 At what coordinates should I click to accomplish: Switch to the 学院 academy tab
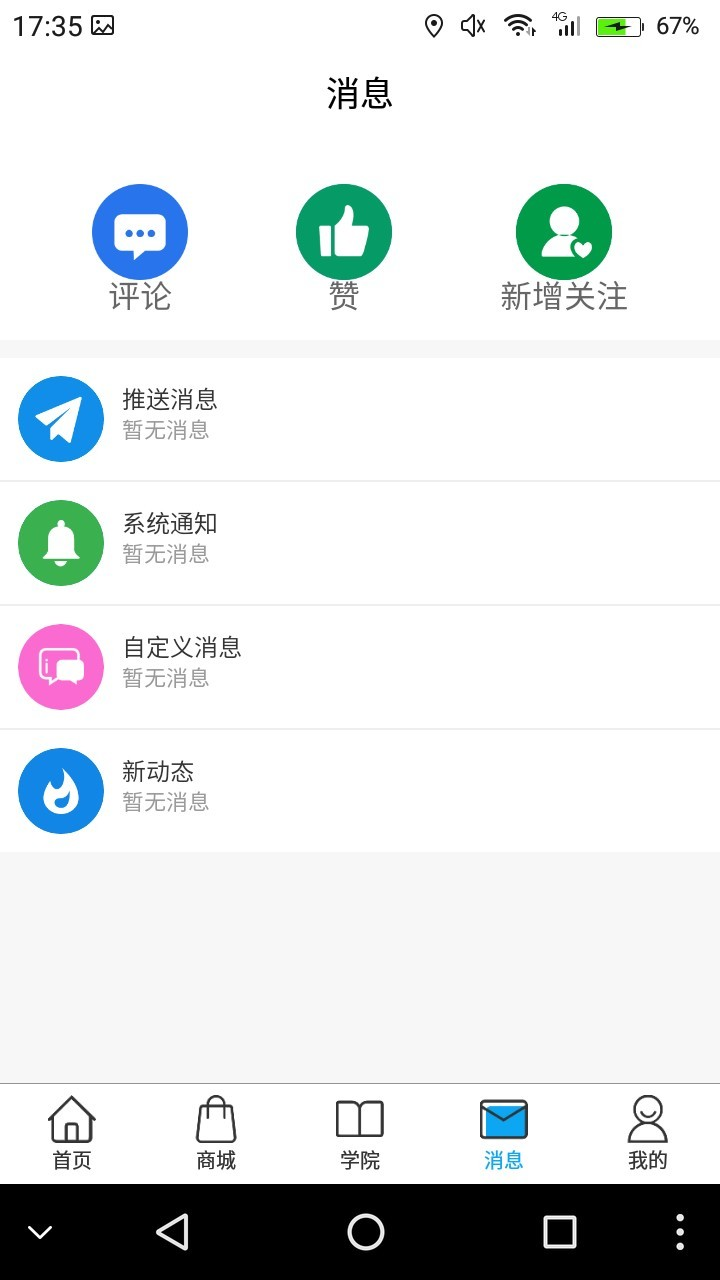(x=360, y=1134)
